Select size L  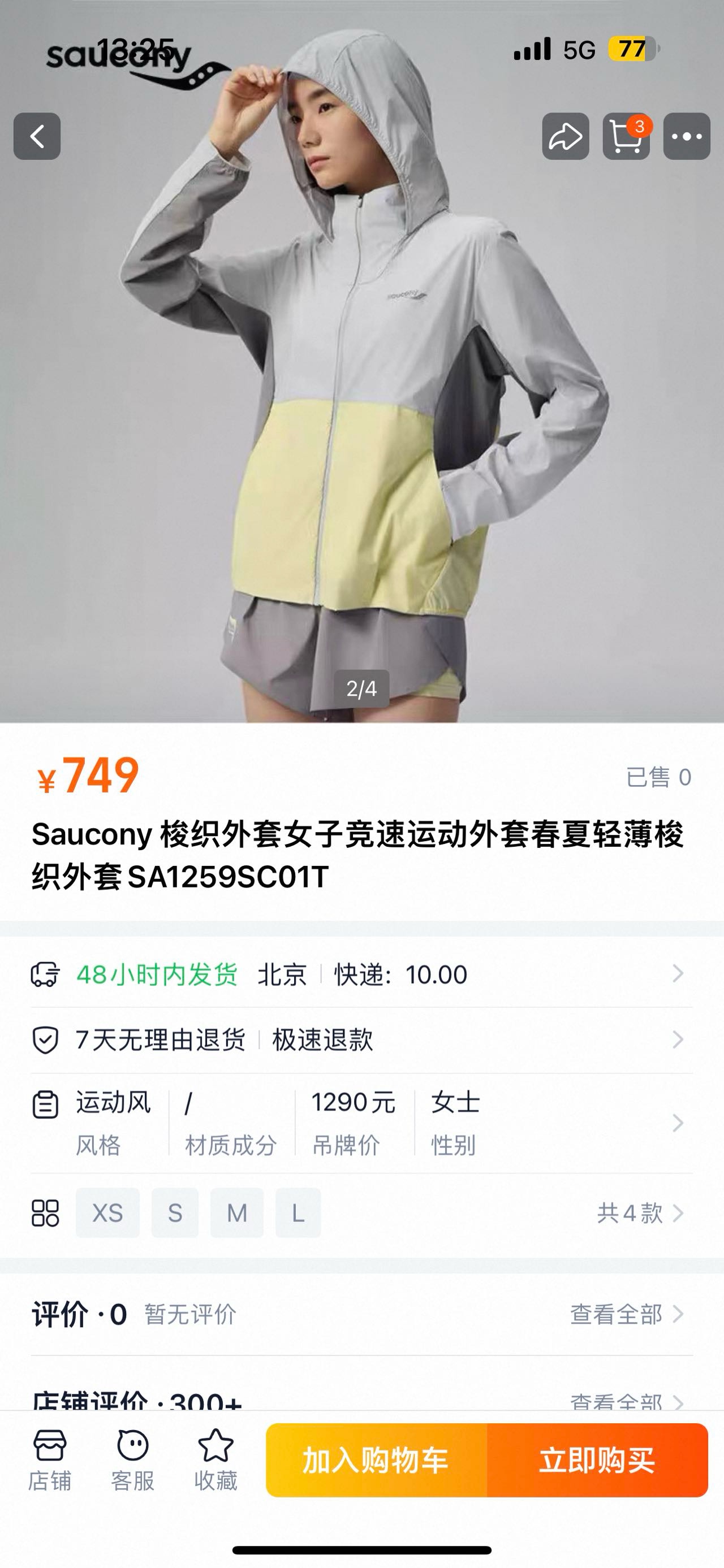point(298,1213)
